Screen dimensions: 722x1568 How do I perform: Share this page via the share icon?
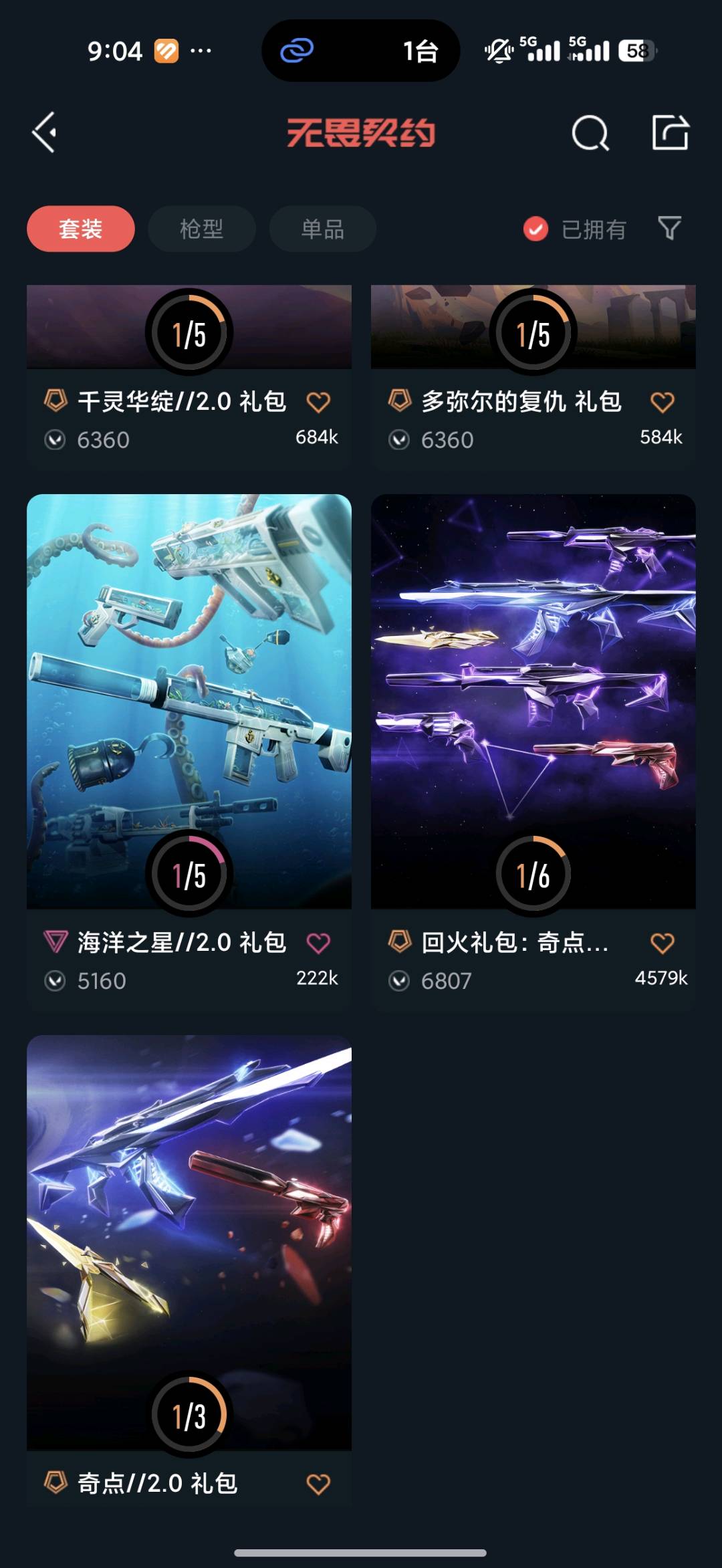[x=670, y=132]
